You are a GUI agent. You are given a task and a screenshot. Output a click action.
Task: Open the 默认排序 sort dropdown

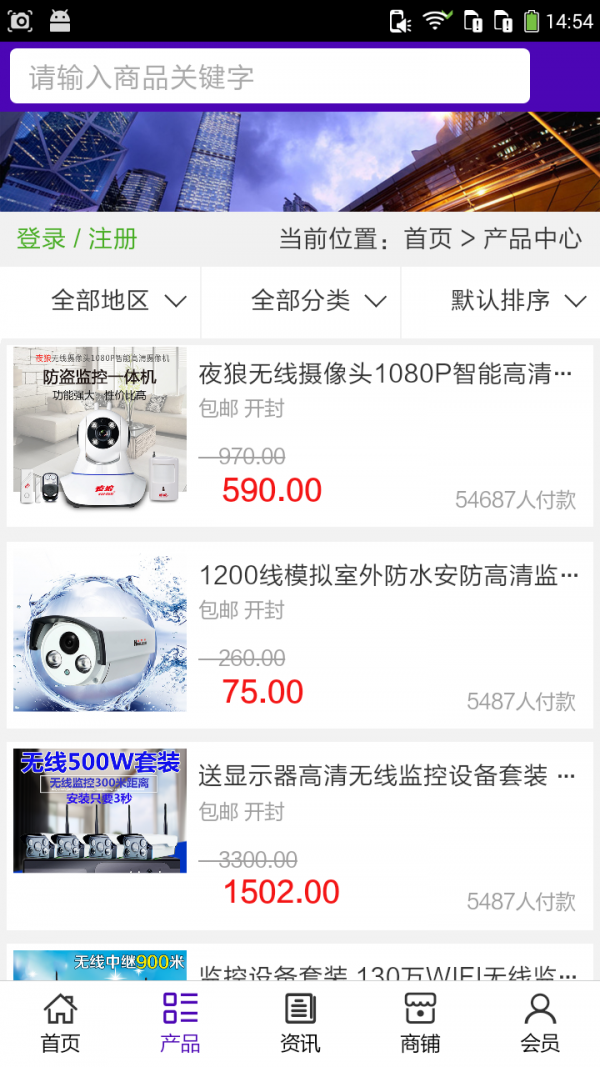click(x=518, y=300)
